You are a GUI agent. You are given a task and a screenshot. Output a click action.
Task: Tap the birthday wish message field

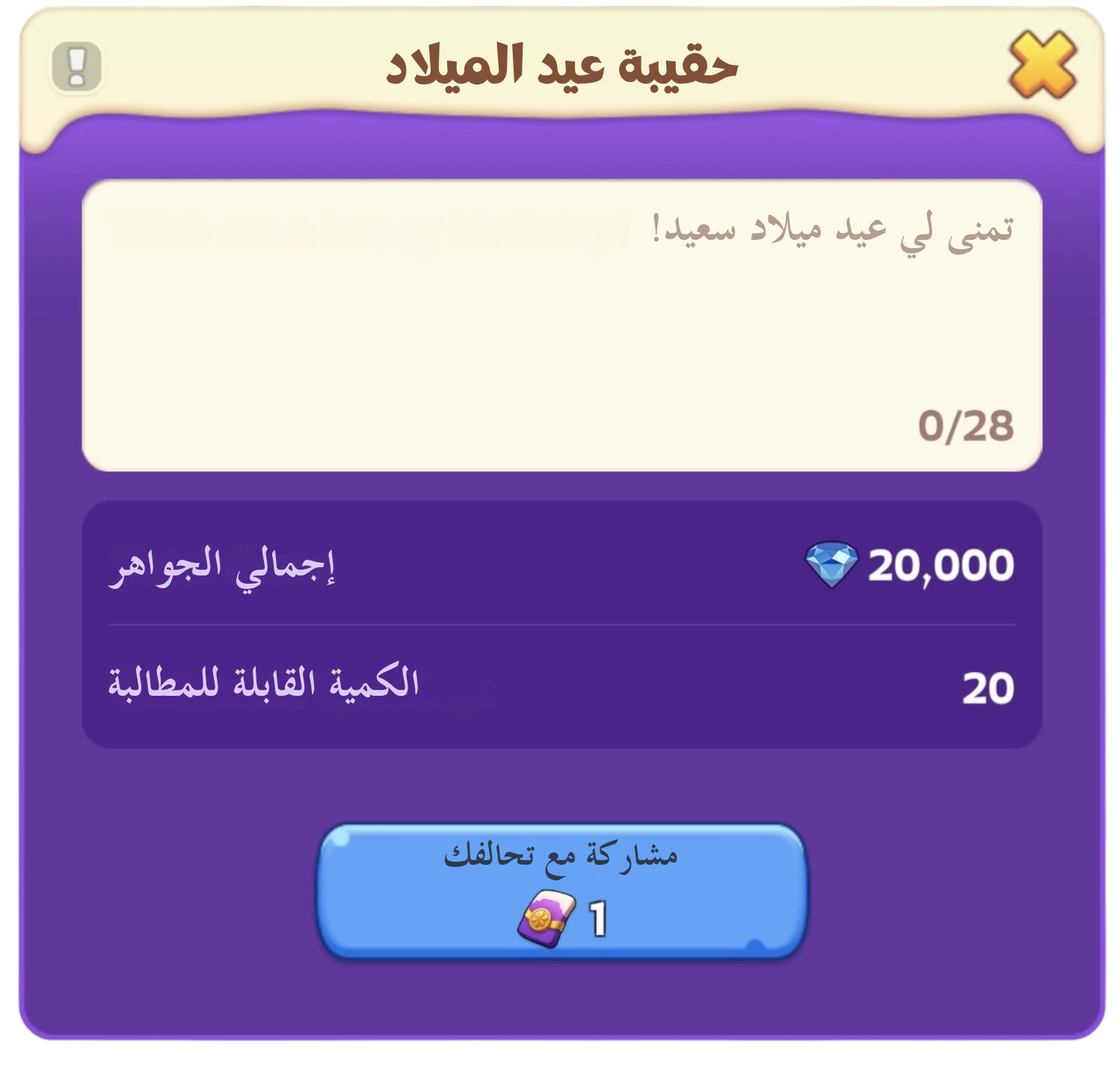coord(561,324)
